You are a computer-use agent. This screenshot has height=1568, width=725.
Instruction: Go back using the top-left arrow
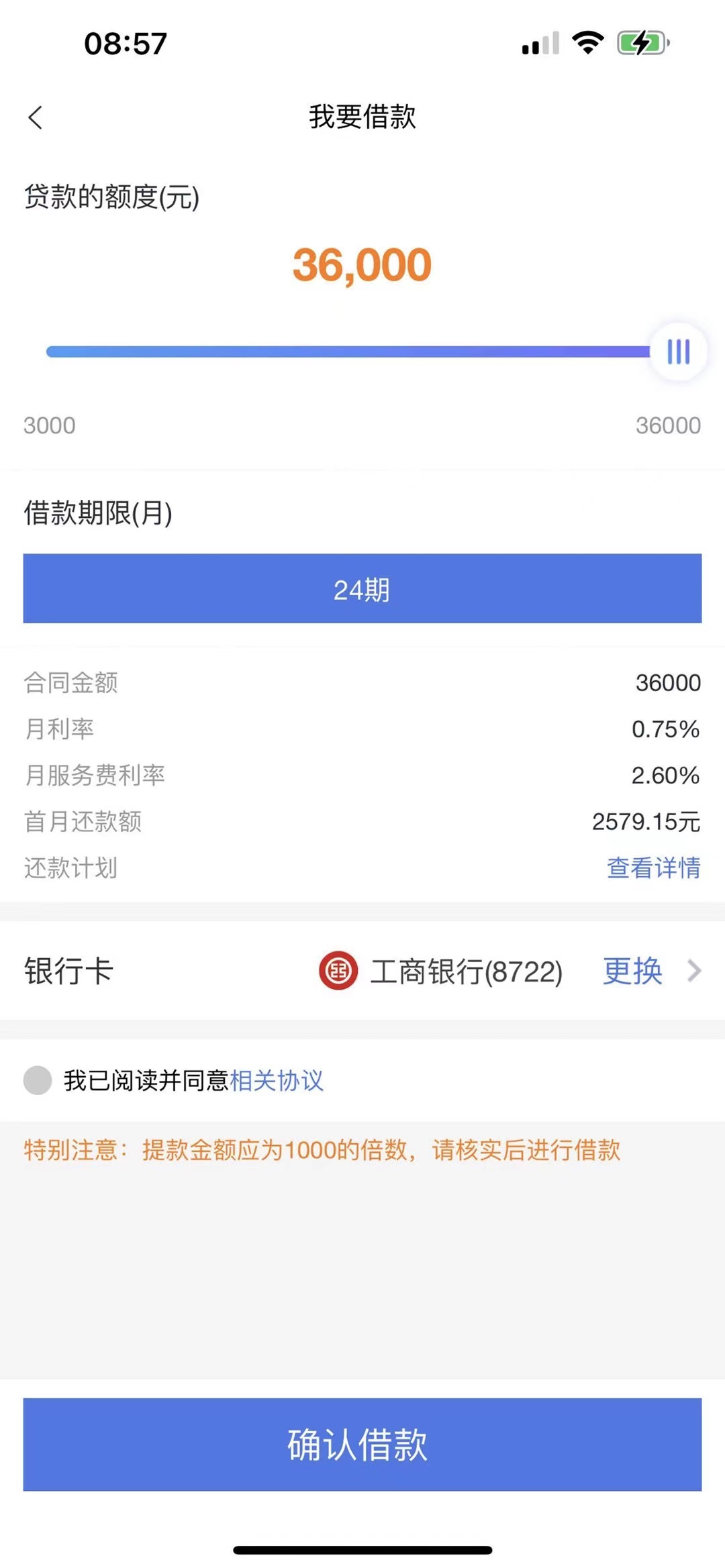[36, 117]
